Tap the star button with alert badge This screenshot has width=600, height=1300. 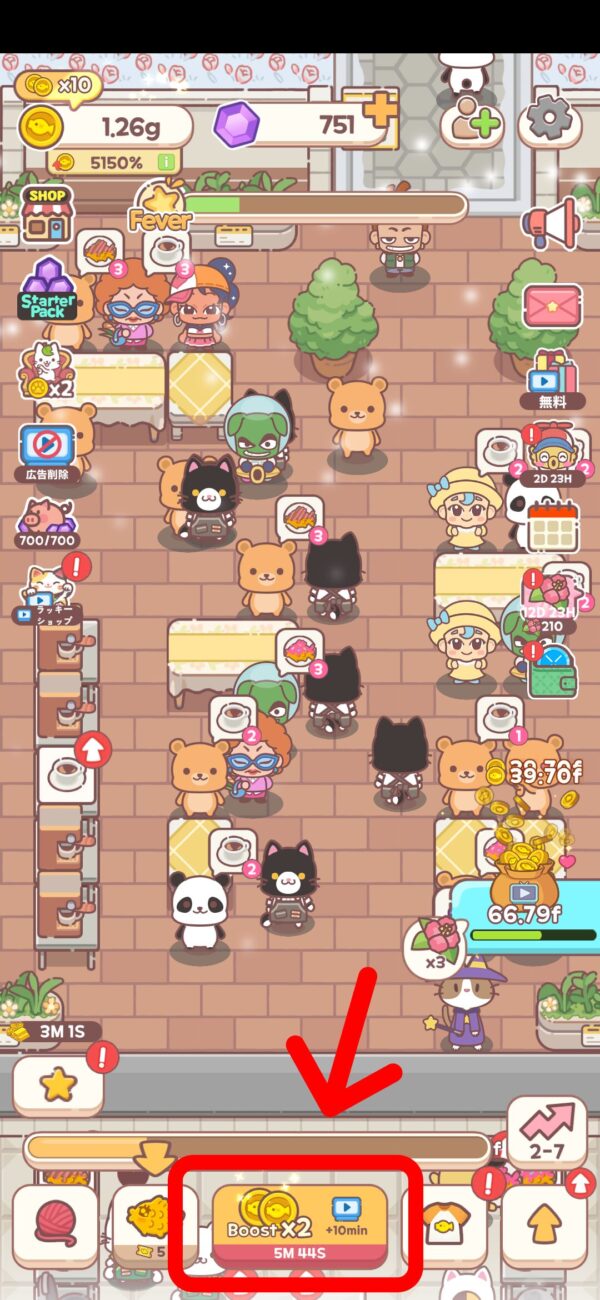pos(58,1086)
